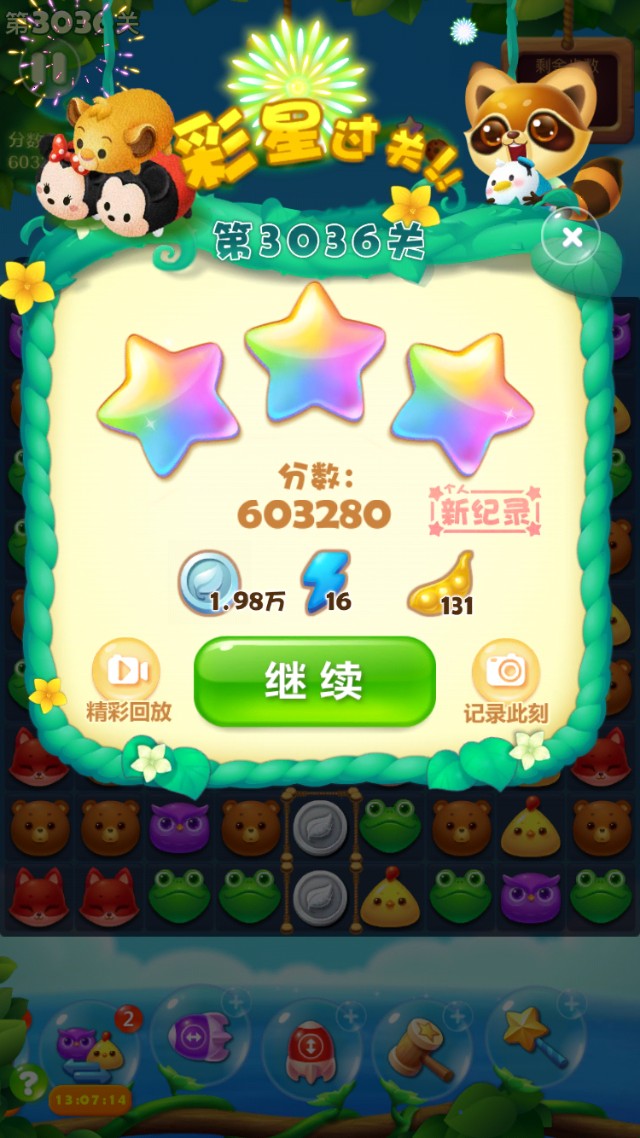Image resolution: width=640 pixels, height=1138 pixels.
Task: Select the horizontal rocket booster
Action: point(198,1038)
